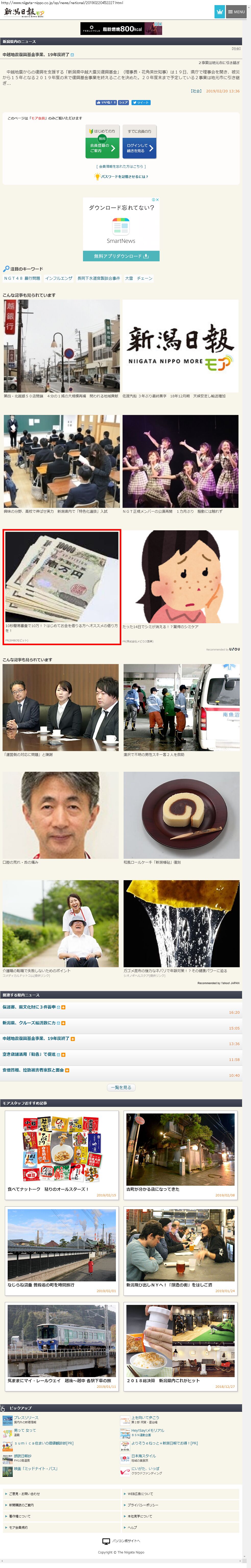This screenshot has height=1568, width=251.
Task: Share the article via the ツイート button
Action: 141,102
